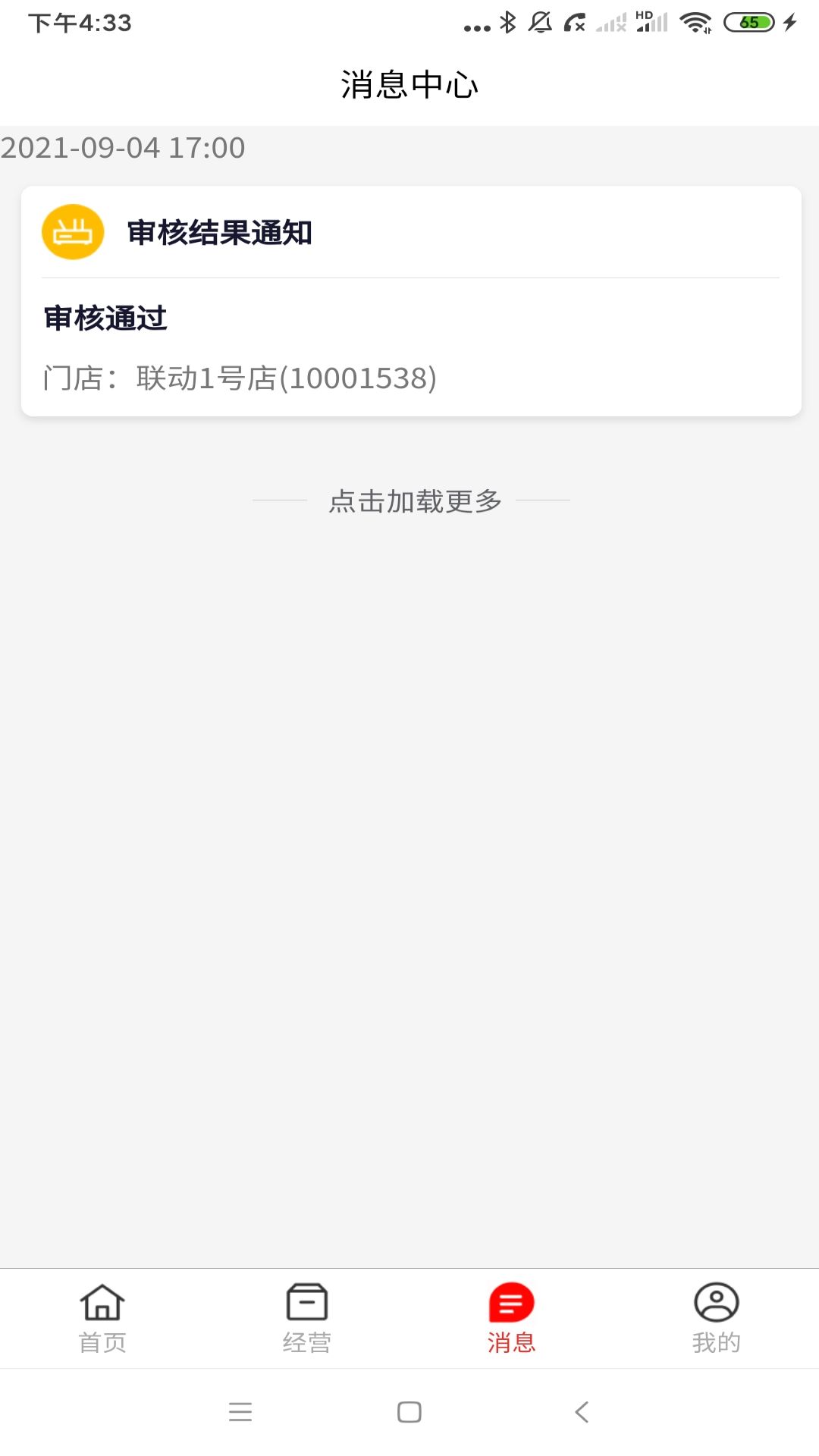Tap the system back button
Image resolution: width=819 pixels, height=1456 pixels.
click(582, 1412)
